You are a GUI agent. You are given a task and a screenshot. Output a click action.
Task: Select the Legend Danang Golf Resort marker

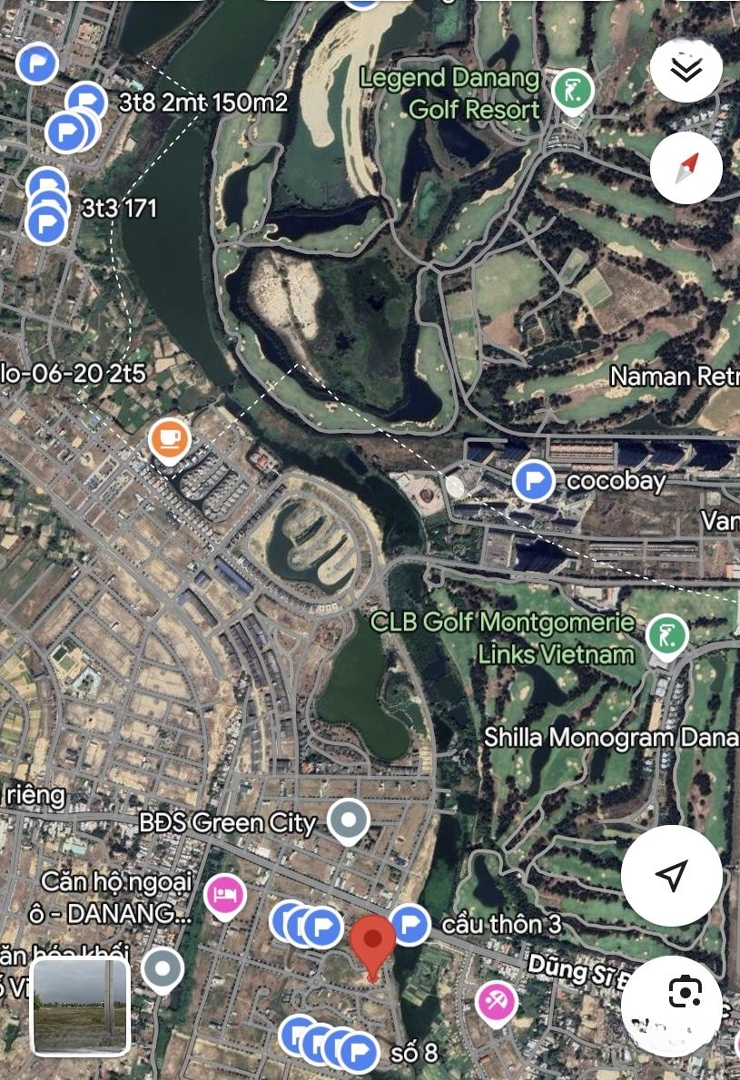pyautogui.click(x=573, y=91)
